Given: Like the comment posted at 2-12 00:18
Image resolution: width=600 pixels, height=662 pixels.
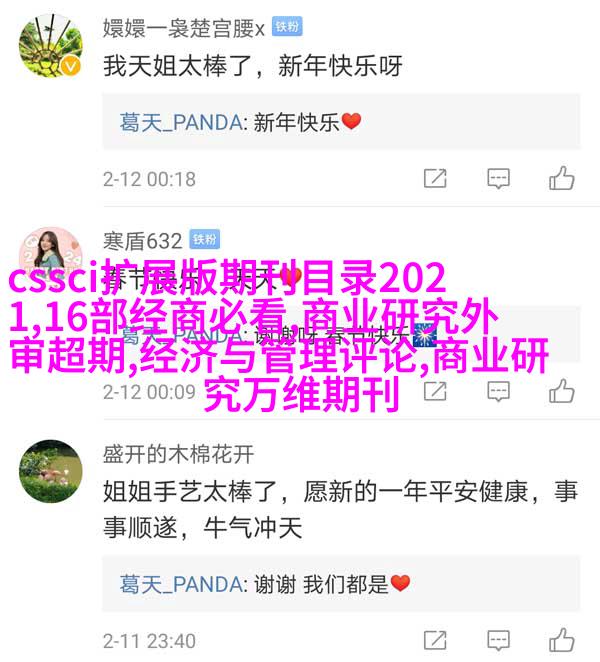Looking at the screenshot, I should [561, 179].
